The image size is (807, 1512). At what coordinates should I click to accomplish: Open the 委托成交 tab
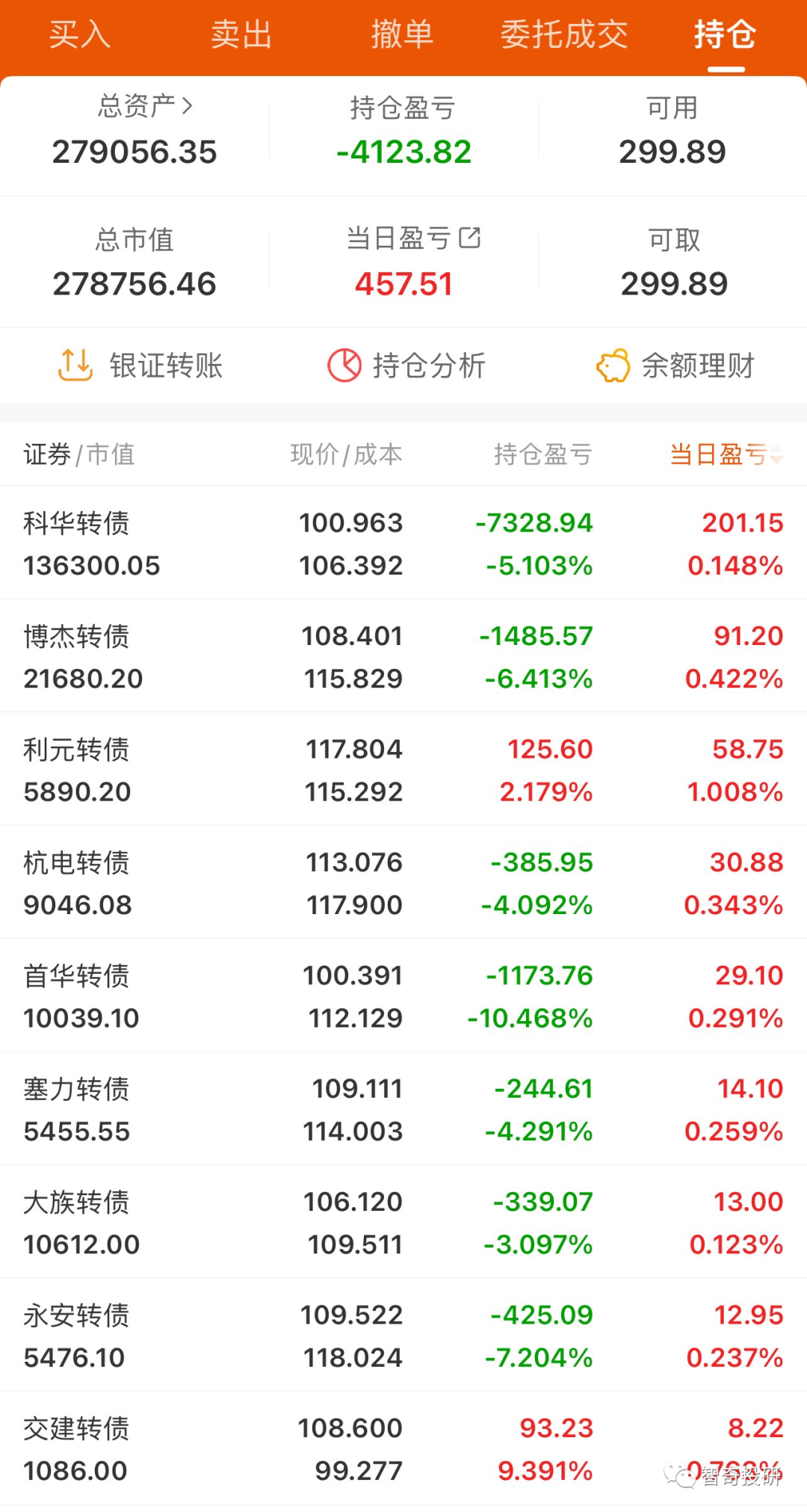[x=563, y=34]
